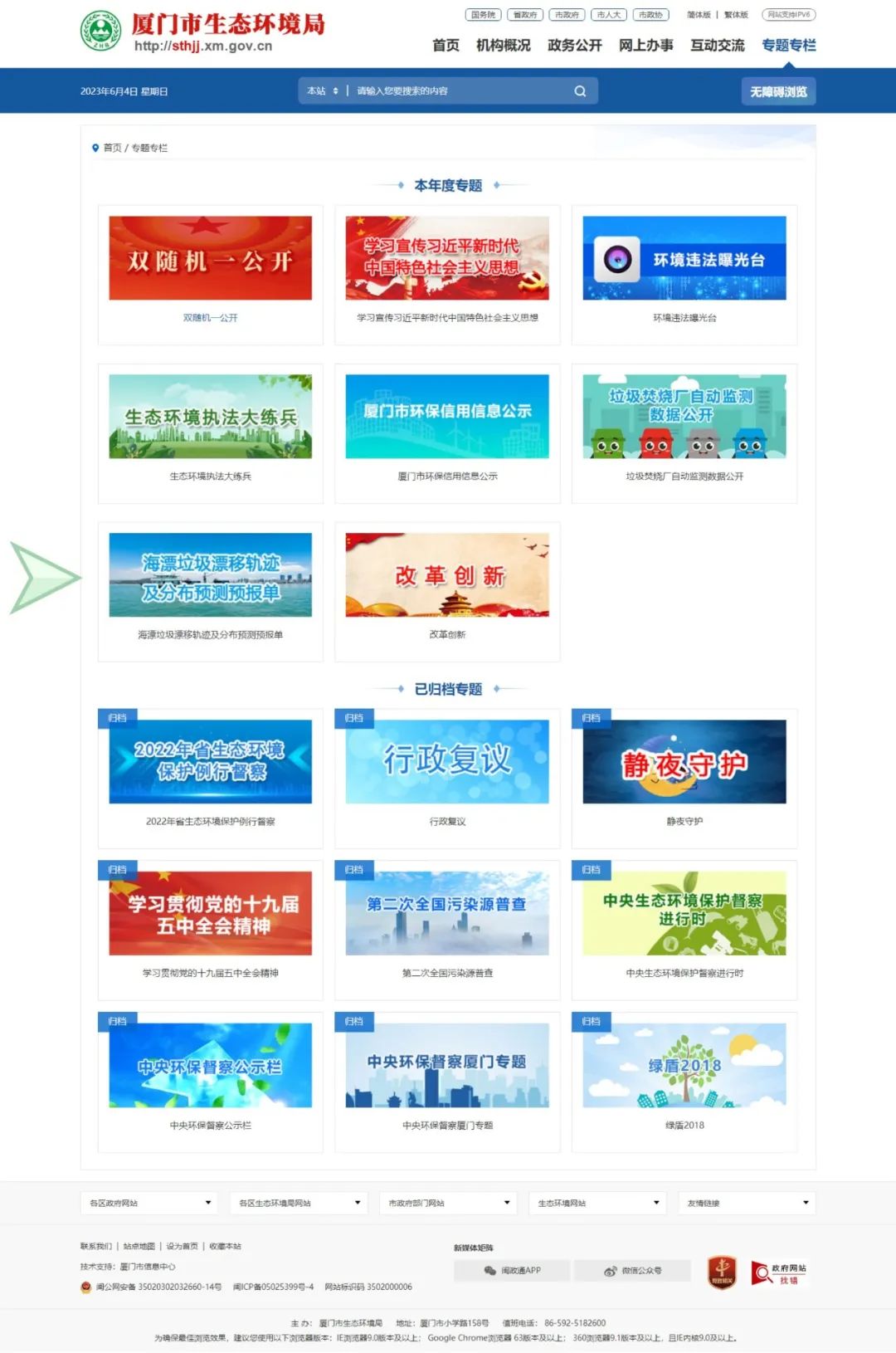This screenshot has width=896, height=1353.
Task: Expand the 各区政府网站 dropdown
Action: coord(149,1203)
